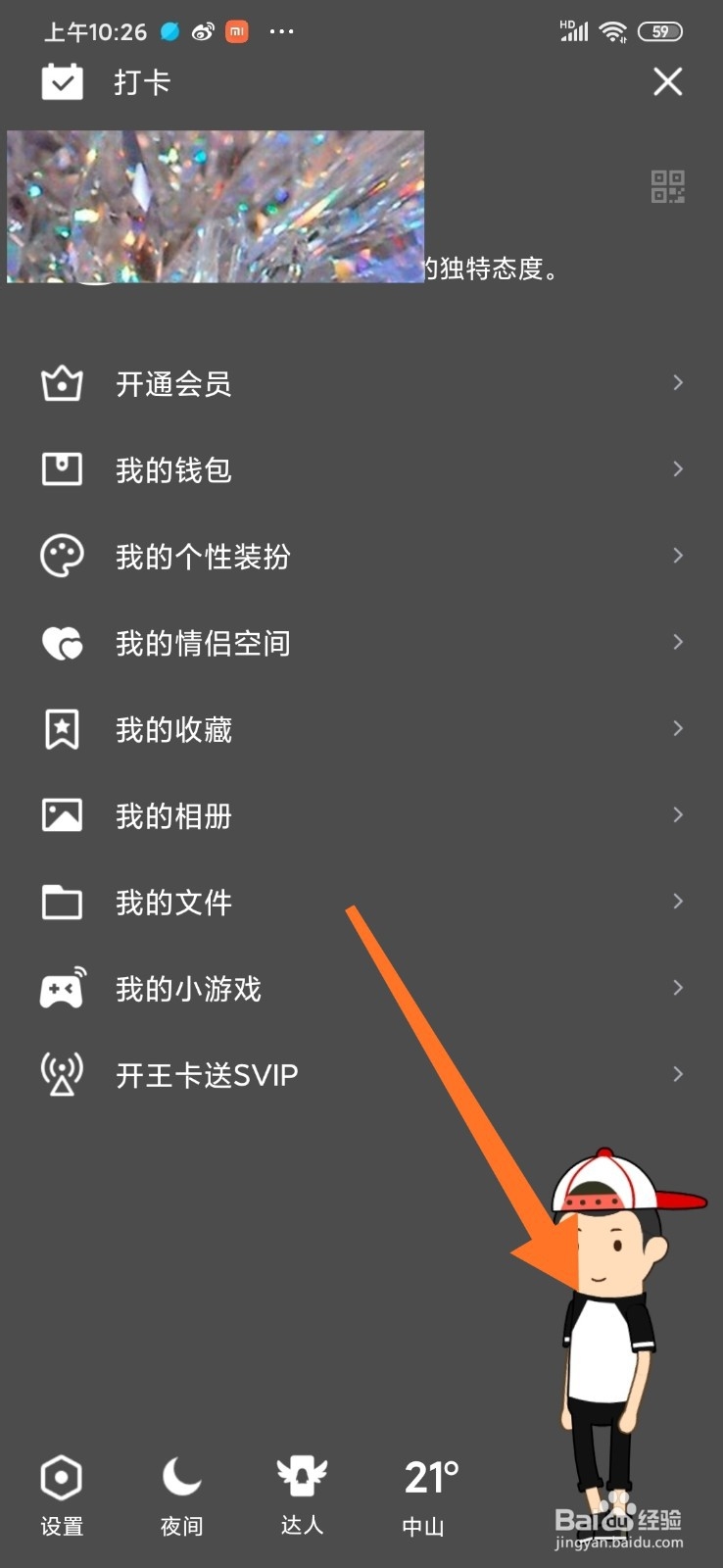Screen dimensions: 723x1568
Task: Check the battery indicator at 59
Action: click(x=660, y=30)
